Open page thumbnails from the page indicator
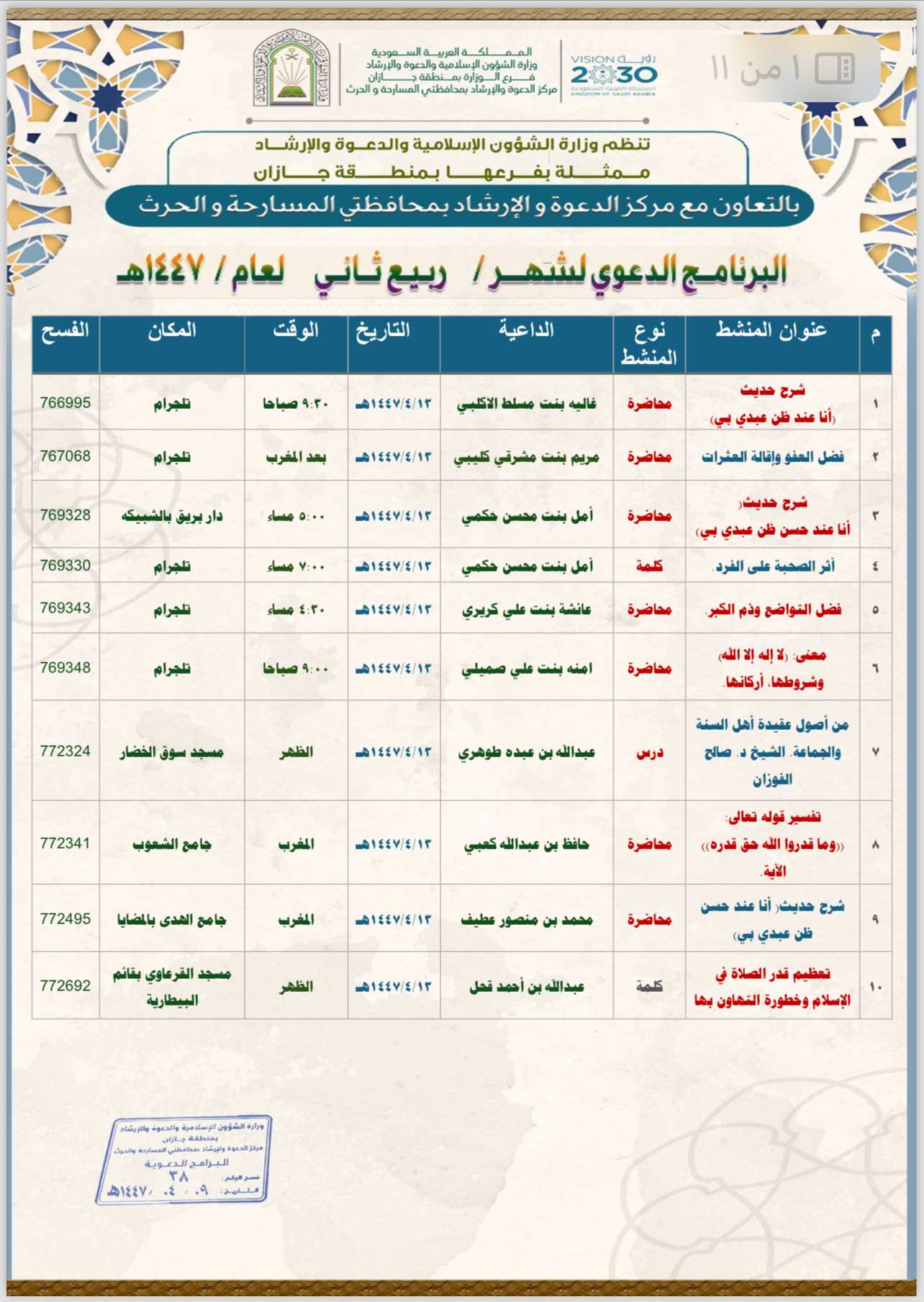Viewport: 924px width, 1302px height. [834, 69]
